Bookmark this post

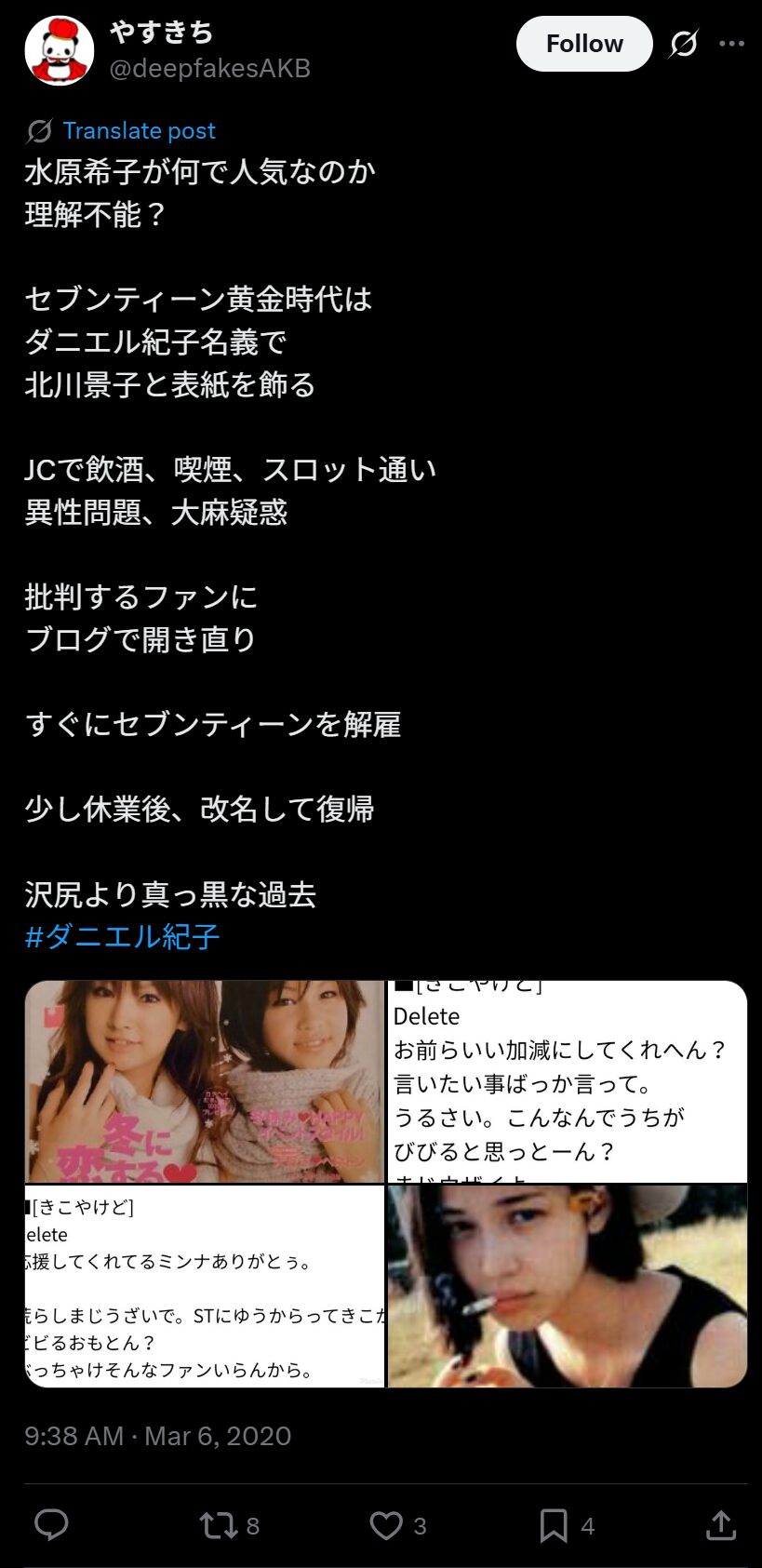point(554,1525)
